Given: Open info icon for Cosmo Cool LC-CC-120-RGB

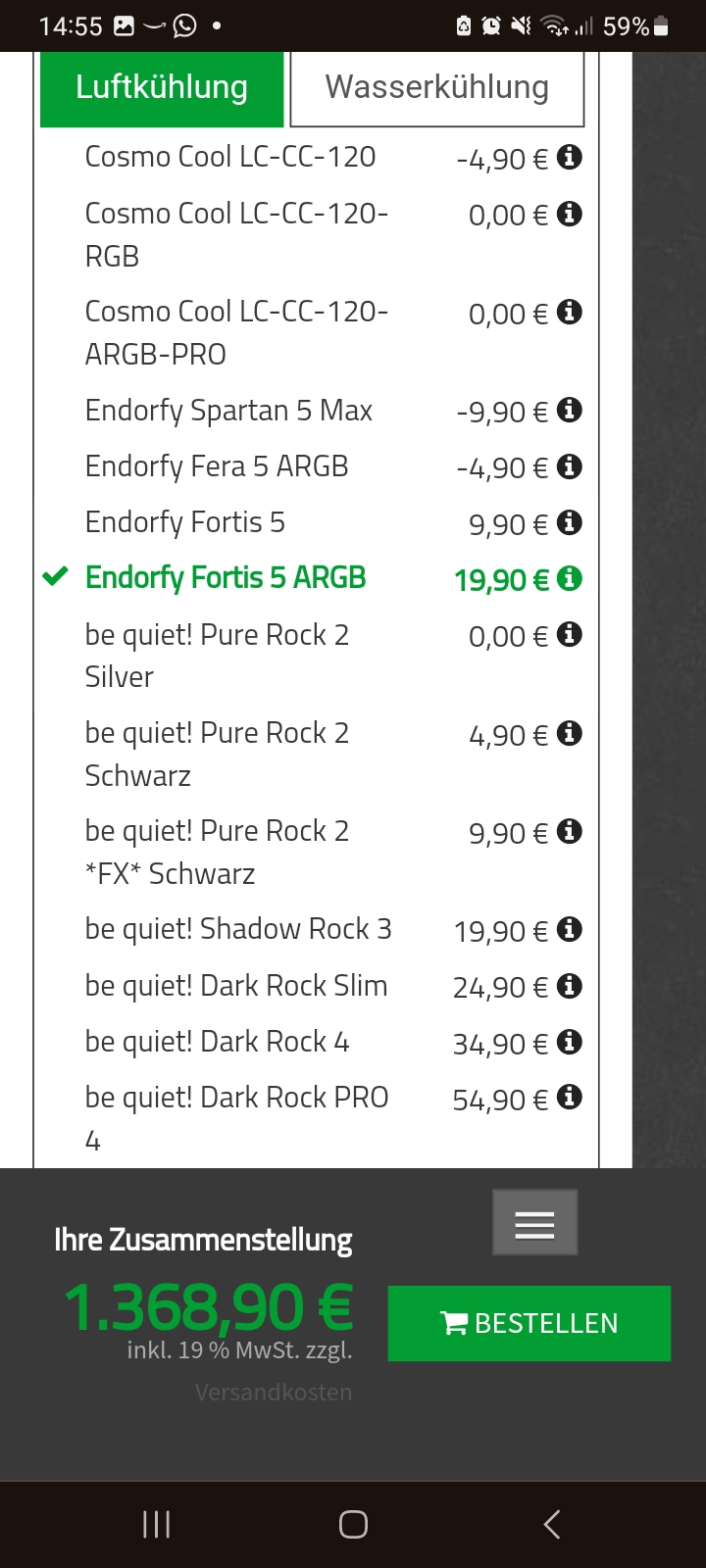Looking at the screenshot, I should click(570, 214).
